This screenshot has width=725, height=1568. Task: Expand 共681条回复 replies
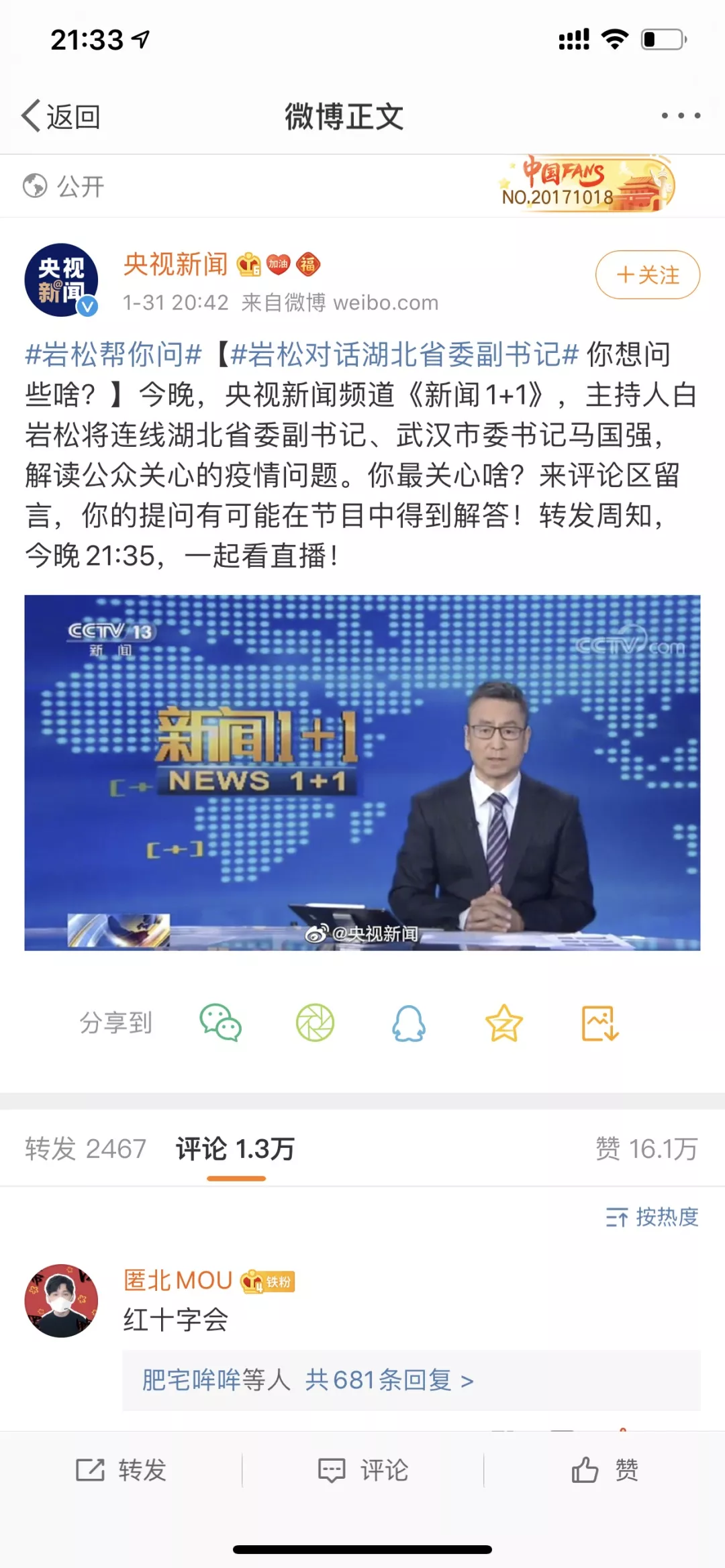pos(389,1380)
